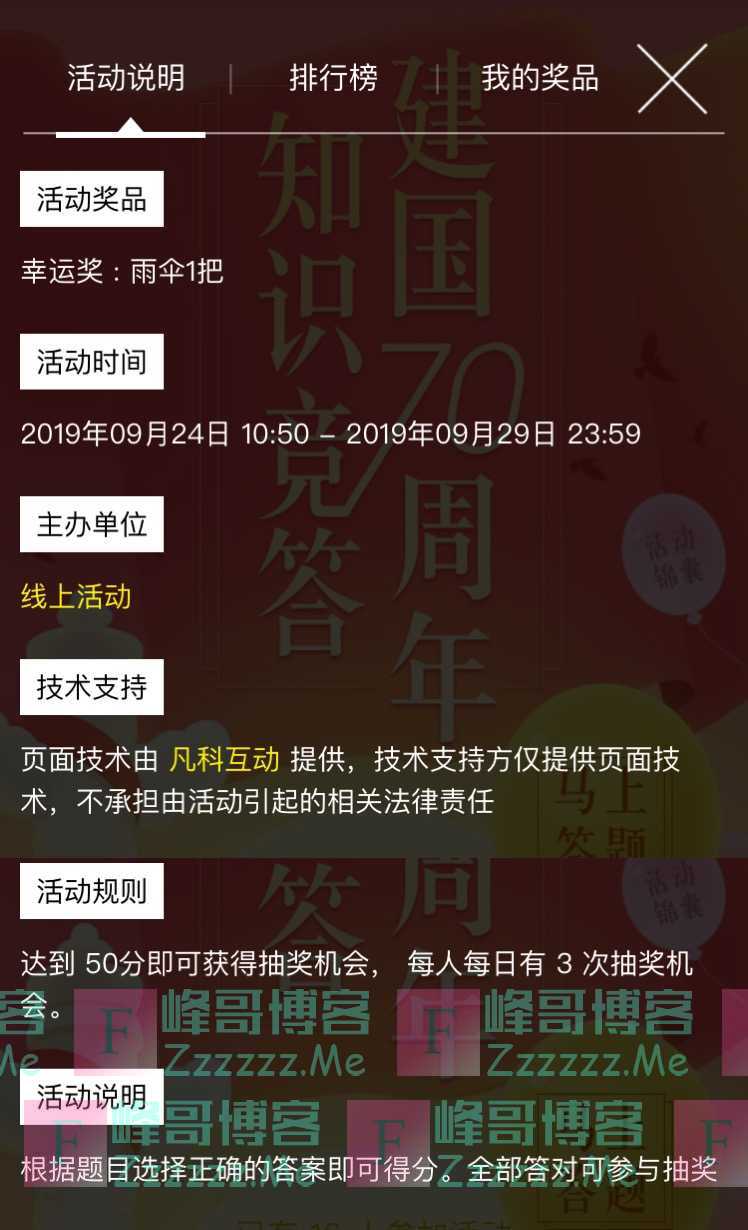Viewport: 748px width, 1230px height.
Task: Click the yellow 马上答题 balloon
Action: point(603,800)
